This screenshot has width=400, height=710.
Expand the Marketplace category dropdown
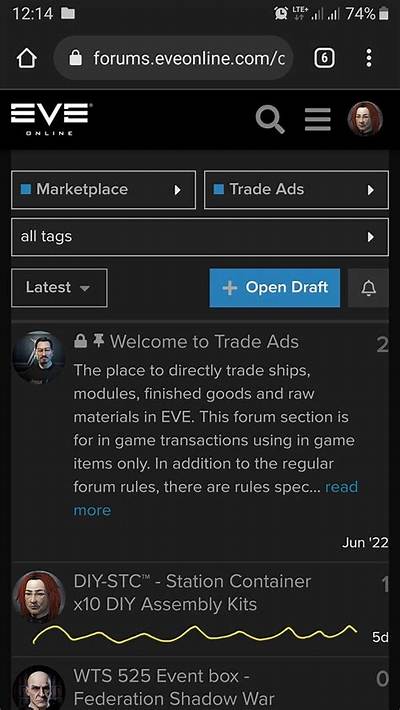(x=104, y=190)
